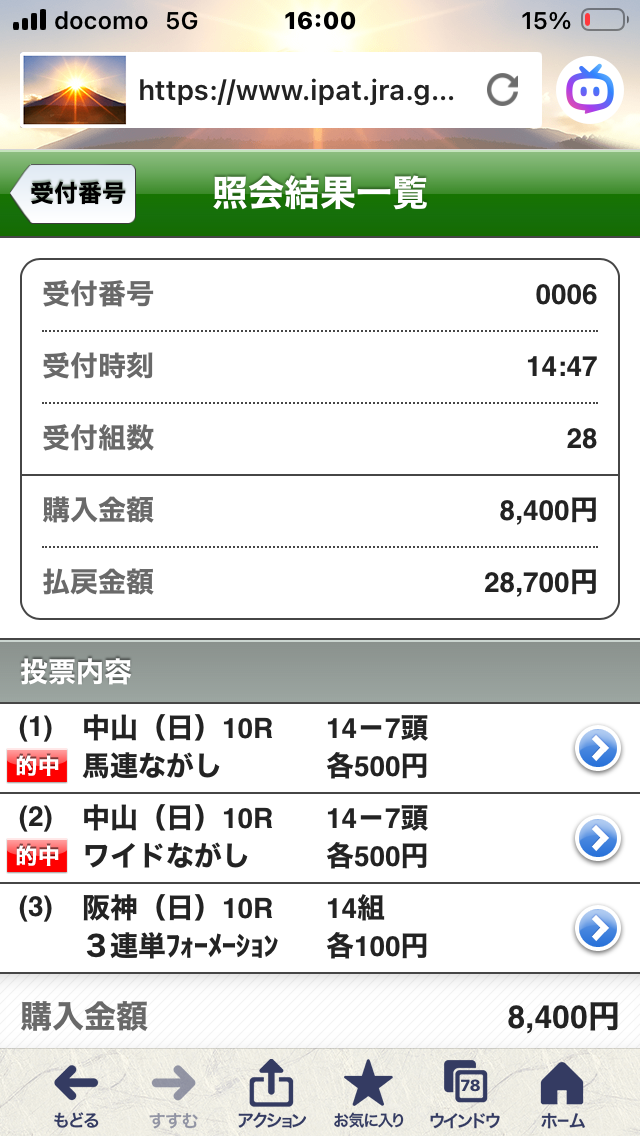Open お気に入り favorites

tap(368, 1095)
